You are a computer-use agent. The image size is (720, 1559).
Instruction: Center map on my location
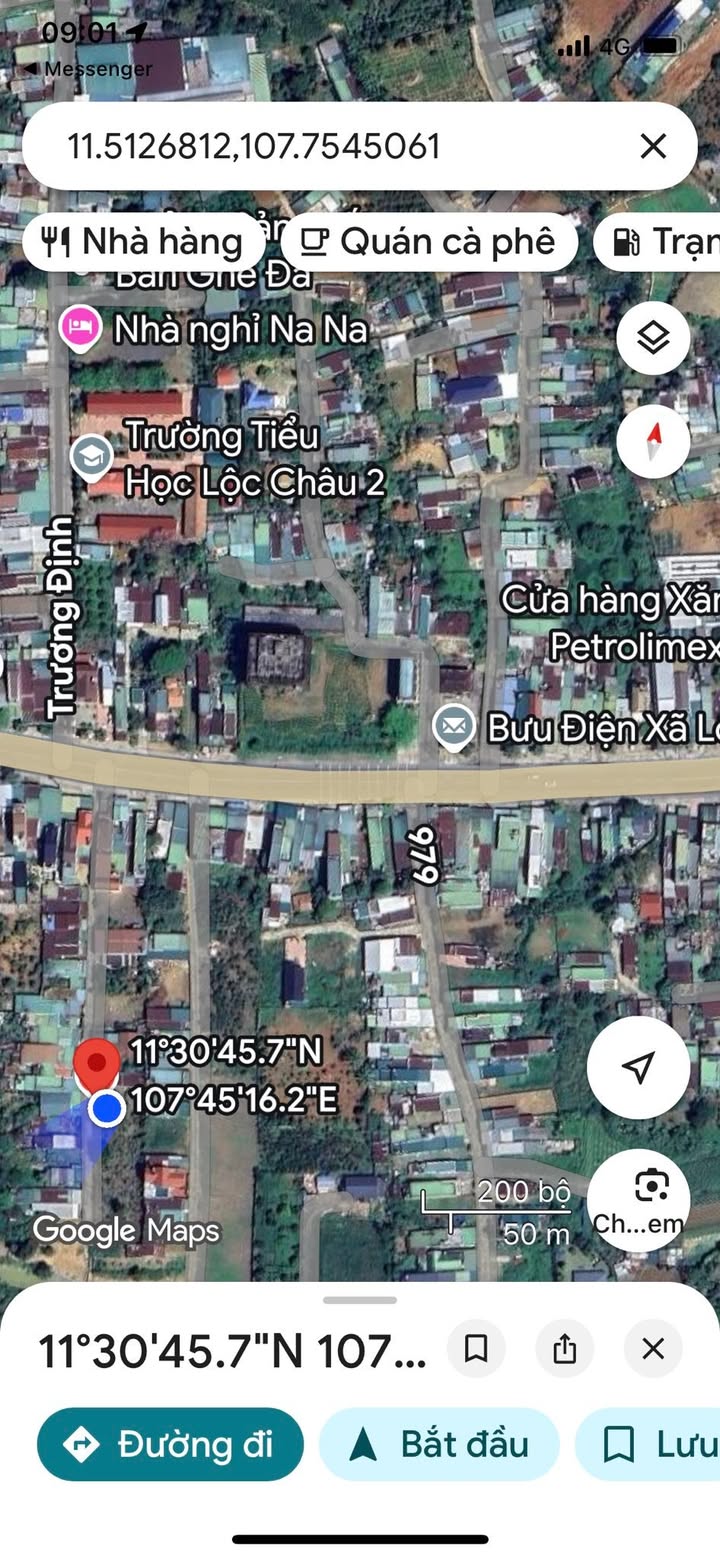pos(638,1066)
